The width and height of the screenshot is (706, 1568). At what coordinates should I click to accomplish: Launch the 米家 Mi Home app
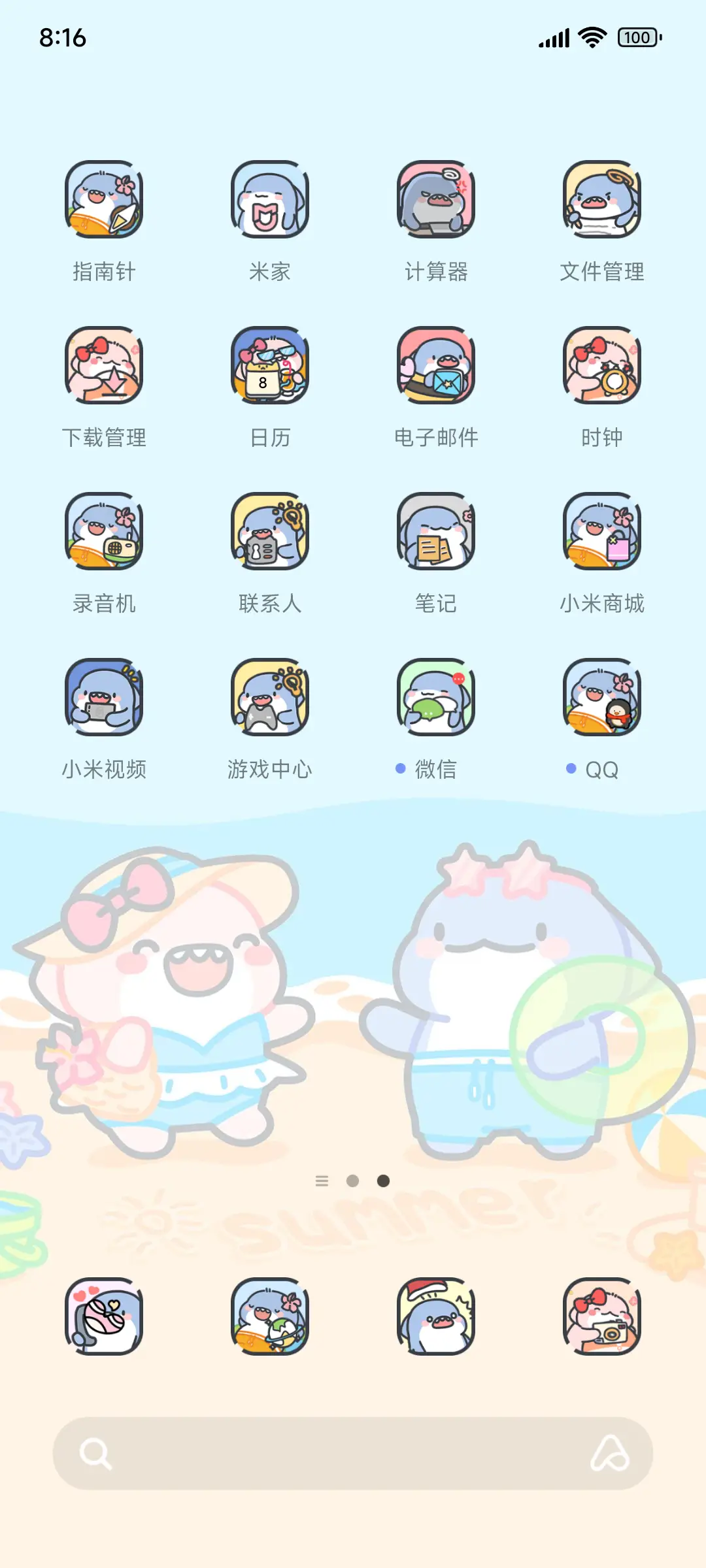point(270,203)
